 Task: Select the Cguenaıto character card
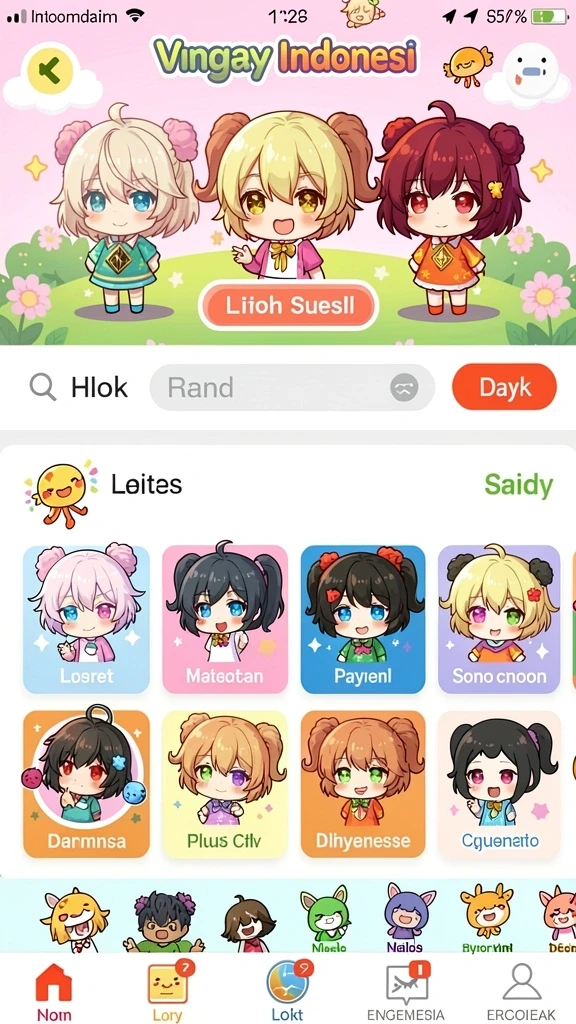[x=499, y=784]
